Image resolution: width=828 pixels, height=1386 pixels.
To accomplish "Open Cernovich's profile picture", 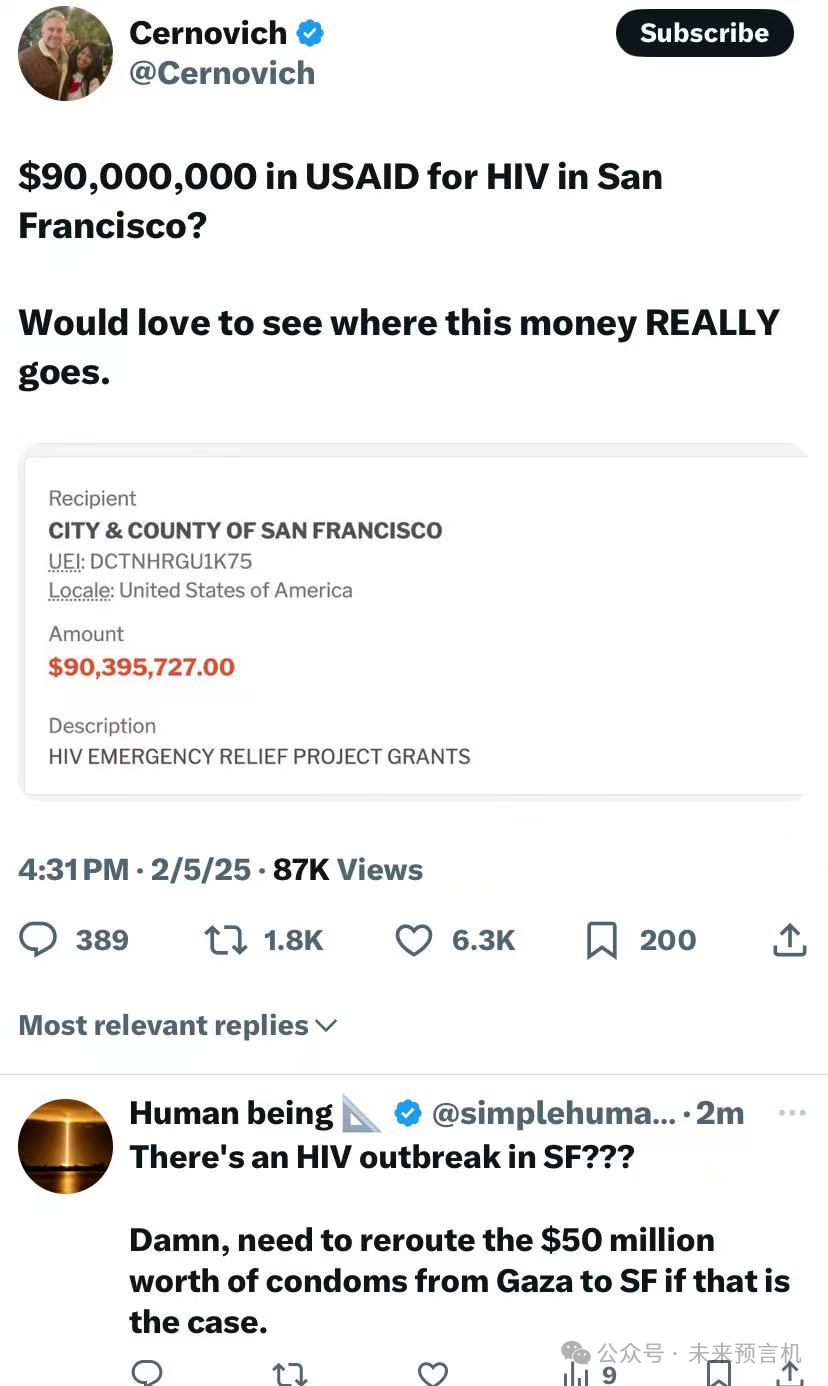I will [x=66, y=54].
